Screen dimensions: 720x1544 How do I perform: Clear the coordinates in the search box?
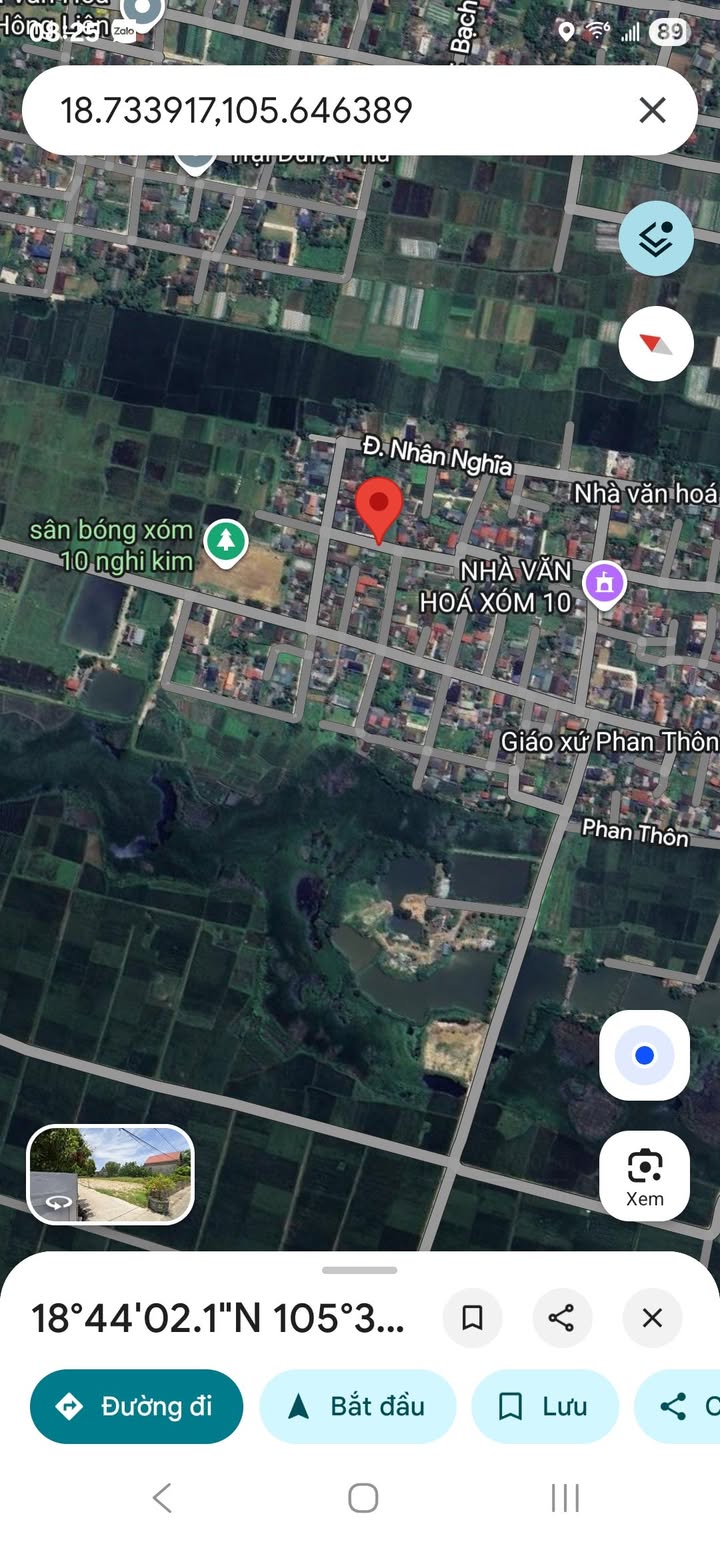tap(652, 110)
